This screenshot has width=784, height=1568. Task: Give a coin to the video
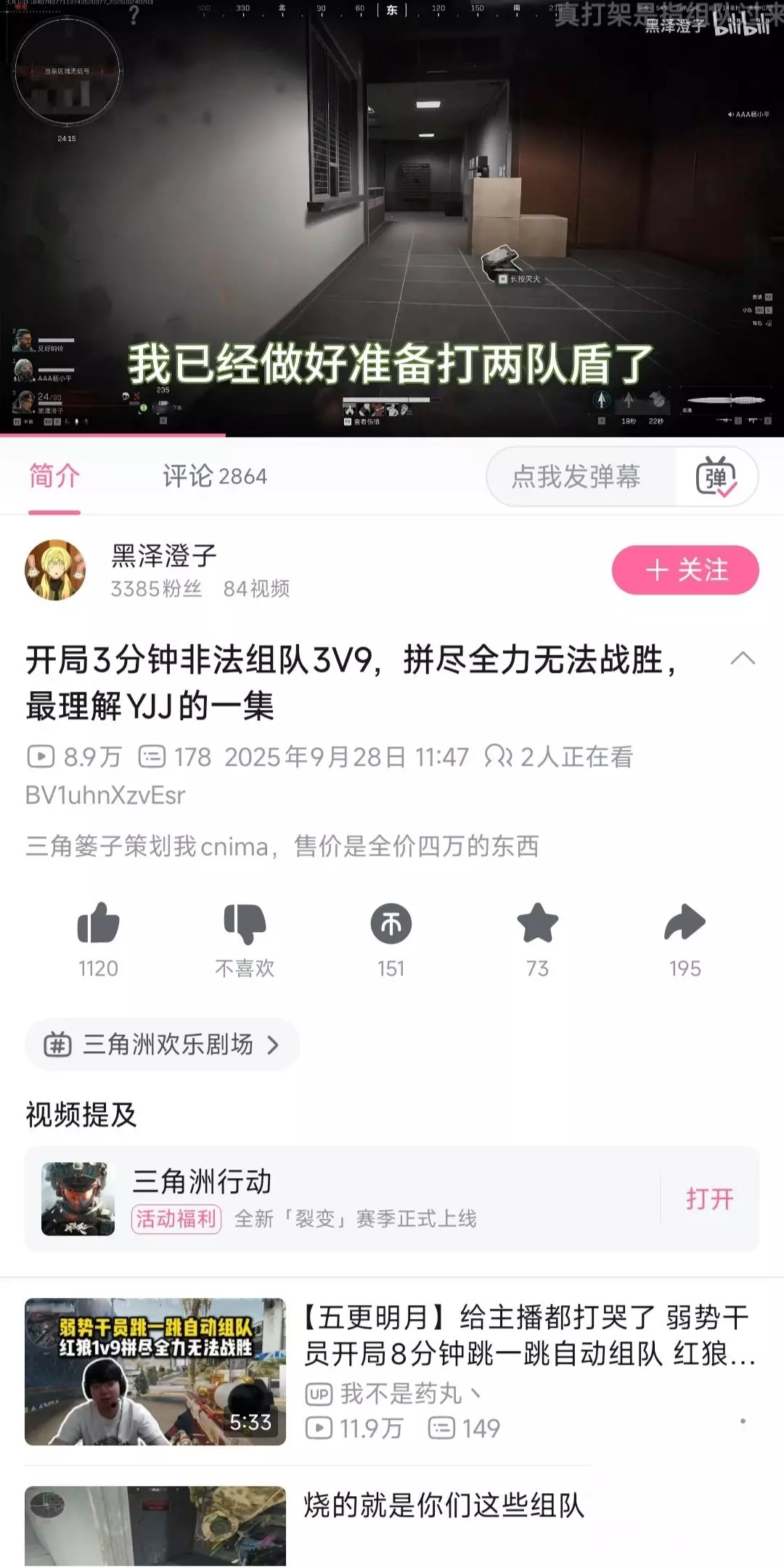(391, 923)
